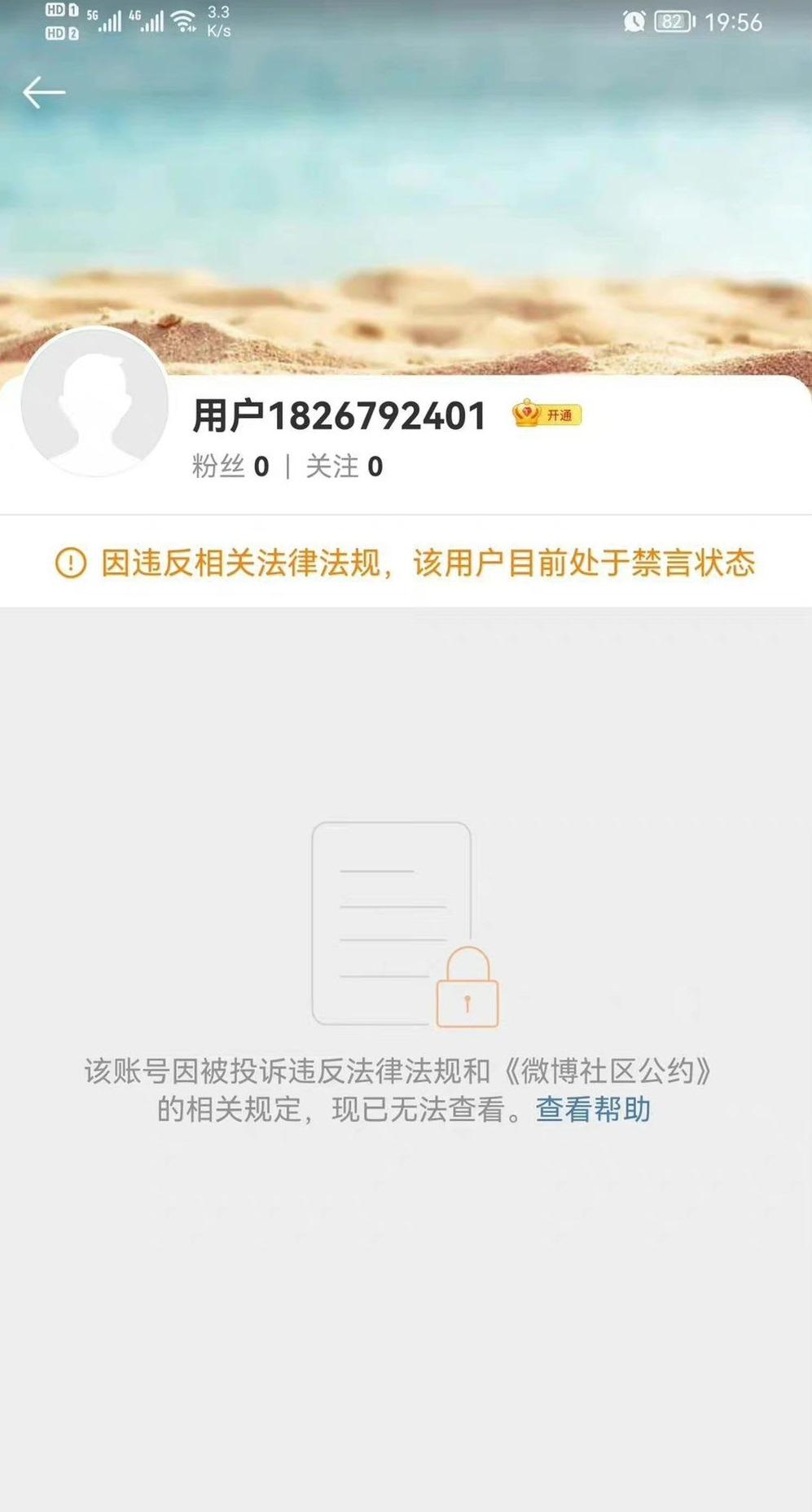The image size is (812, 1512).
Task: Tap the warning exclamation icon in banner
Action: [x=70, y=561]
